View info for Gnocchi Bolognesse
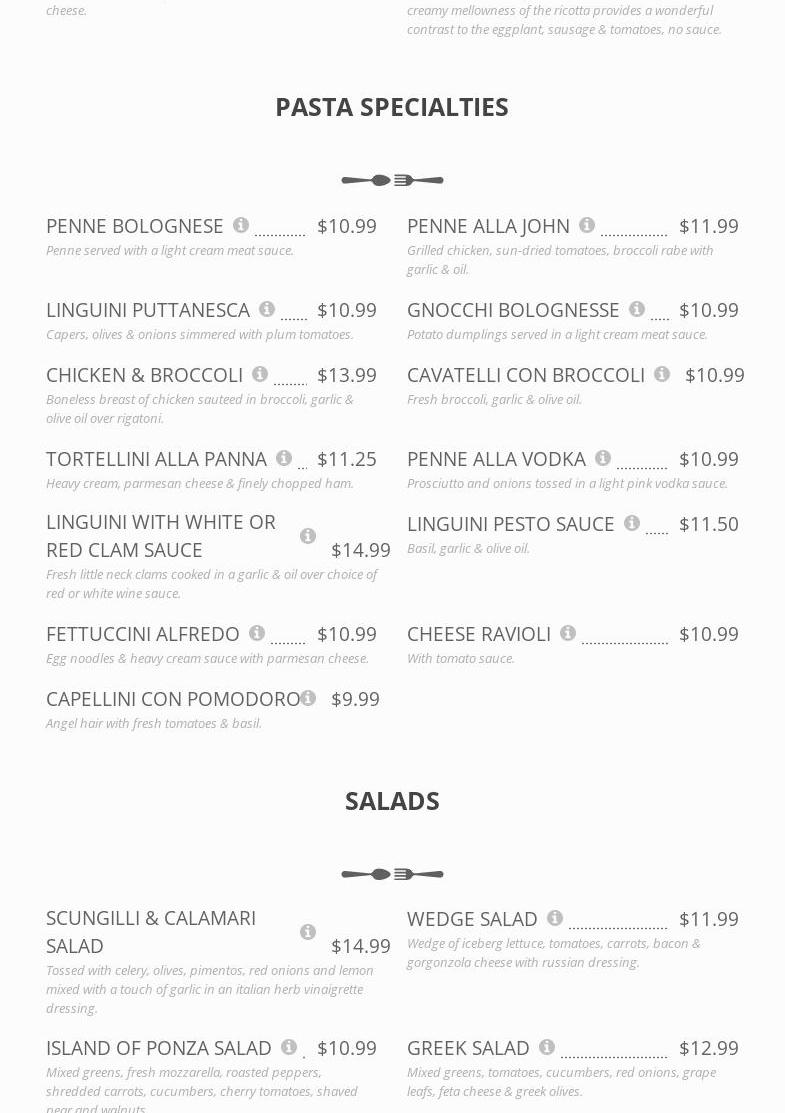The image size is (785, 1113). 637,309
